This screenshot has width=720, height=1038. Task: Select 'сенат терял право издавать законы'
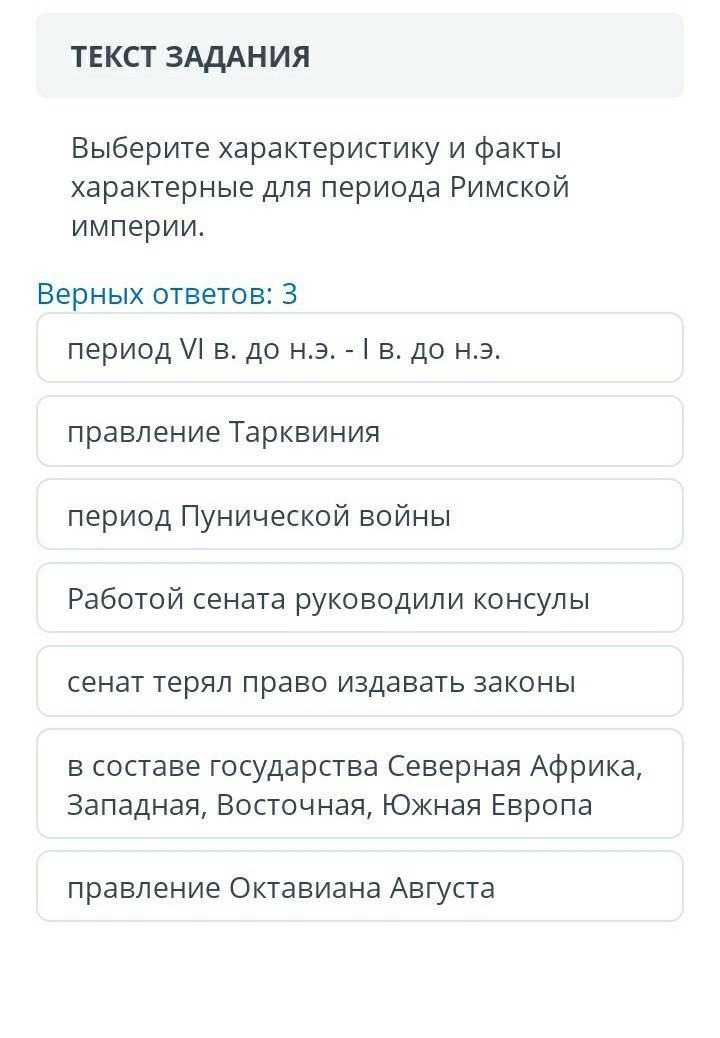coord(359,681)
